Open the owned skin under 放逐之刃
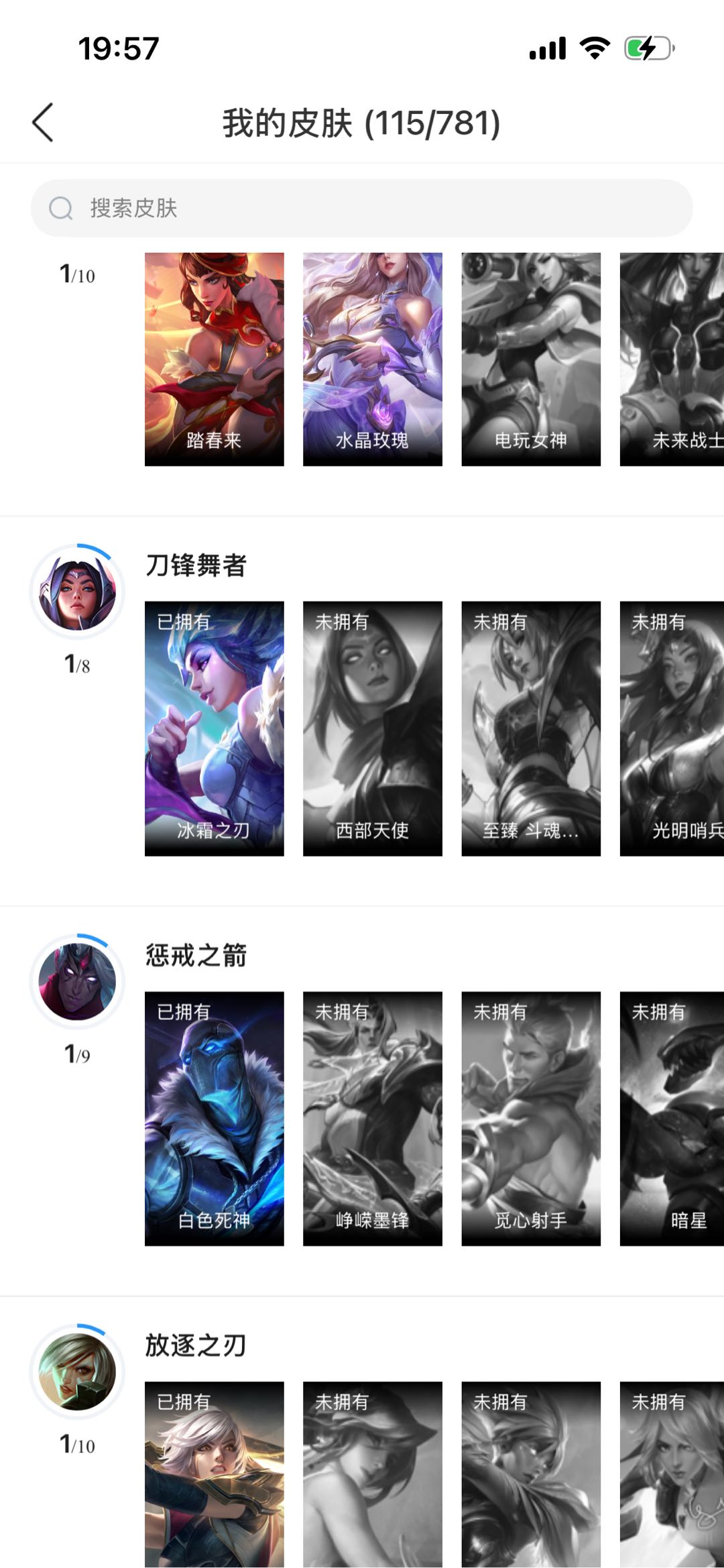 (215, 1474)
